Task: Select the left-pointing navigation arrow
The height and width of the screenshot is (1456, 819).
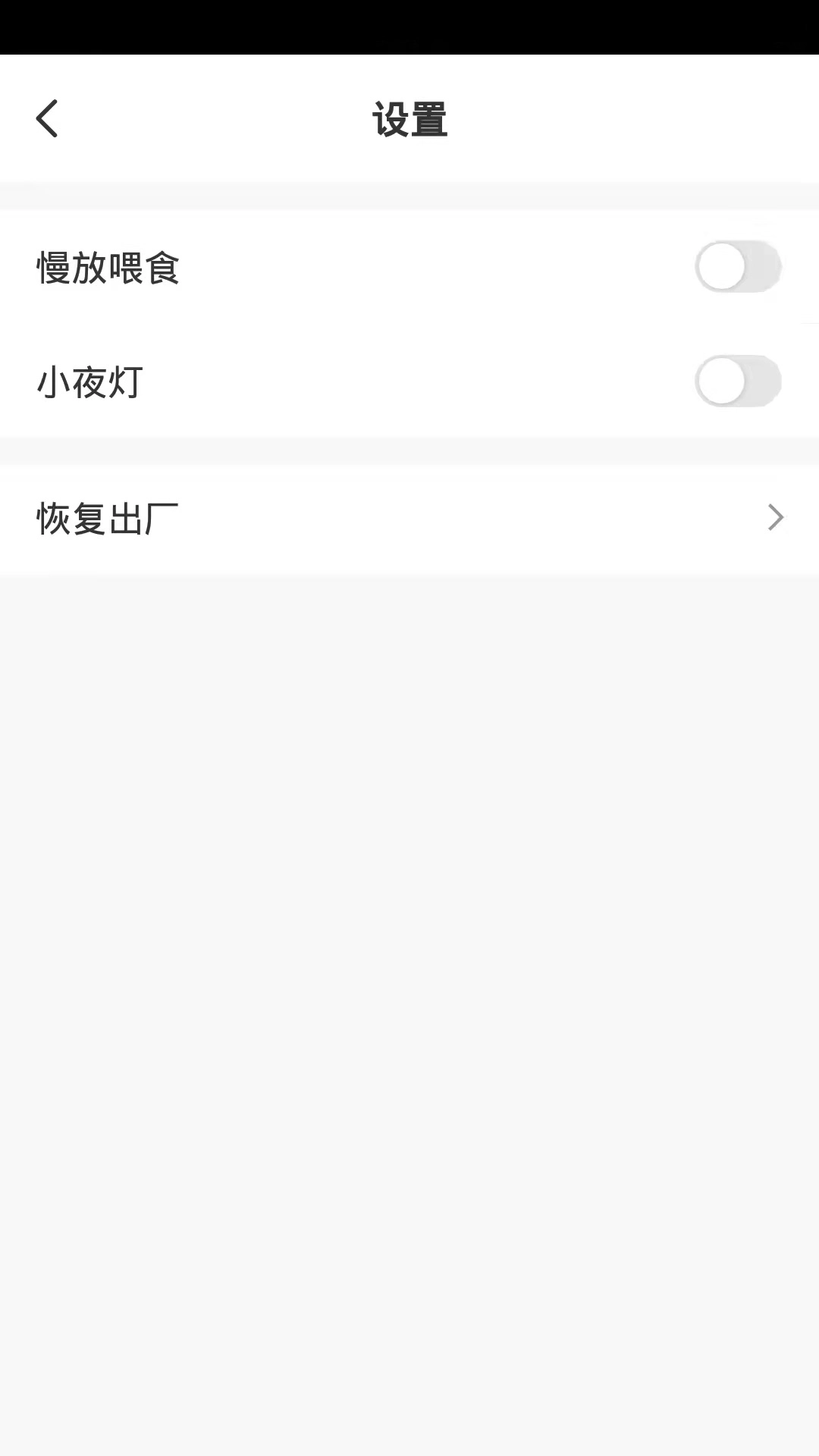Action: pos(47,118)
